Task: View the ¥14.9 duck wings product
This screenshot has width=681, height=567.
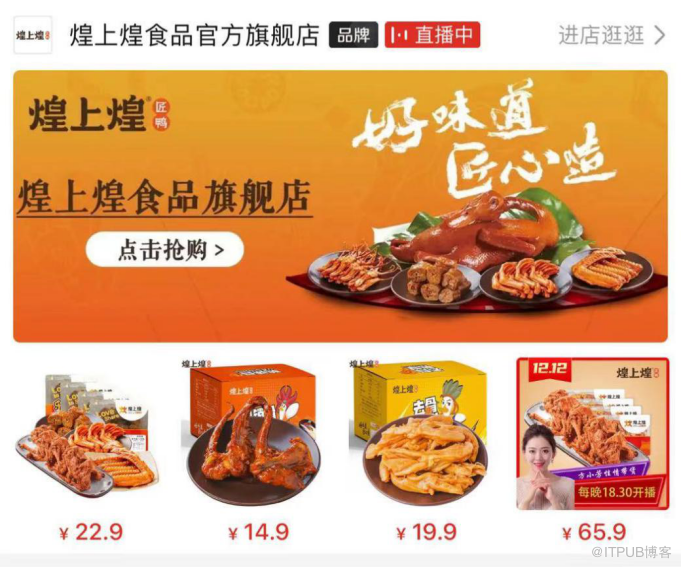Action: click(x=256, y=437)
